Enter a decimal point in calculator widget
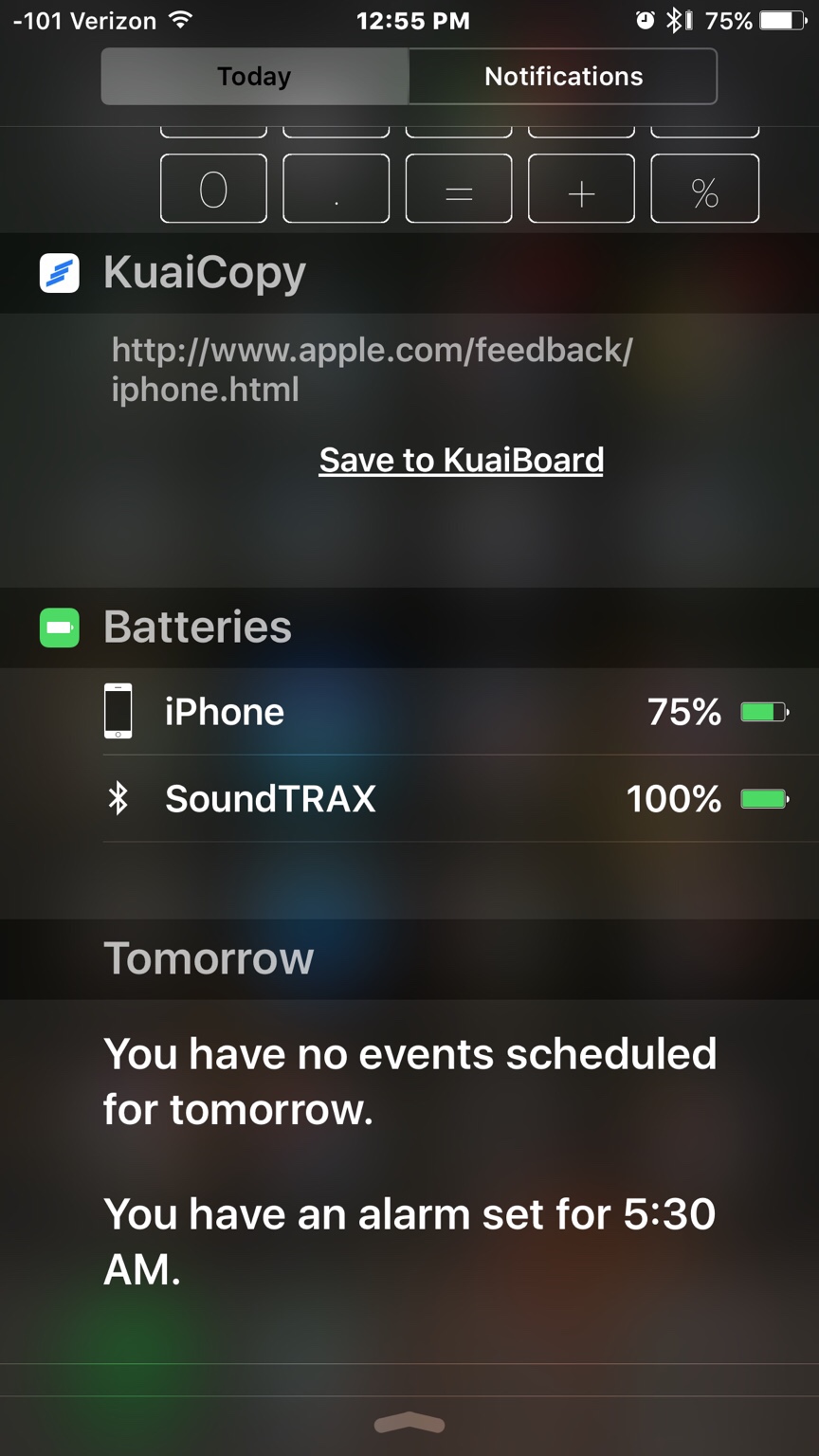This screenshot has height=1456, width=819. coord(336,190)
